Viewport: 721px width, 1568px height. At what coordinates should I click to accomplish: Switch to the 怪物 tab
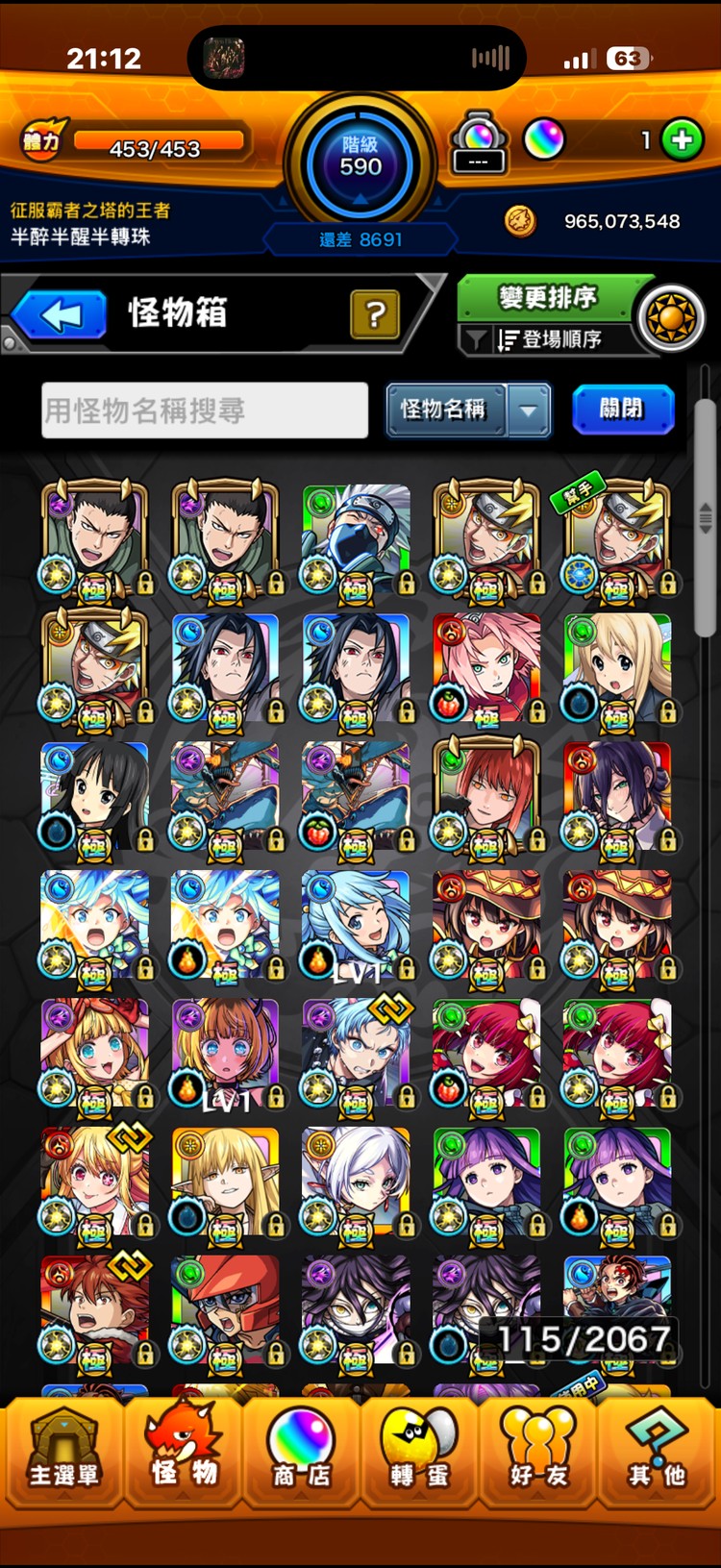point(183,1455)
